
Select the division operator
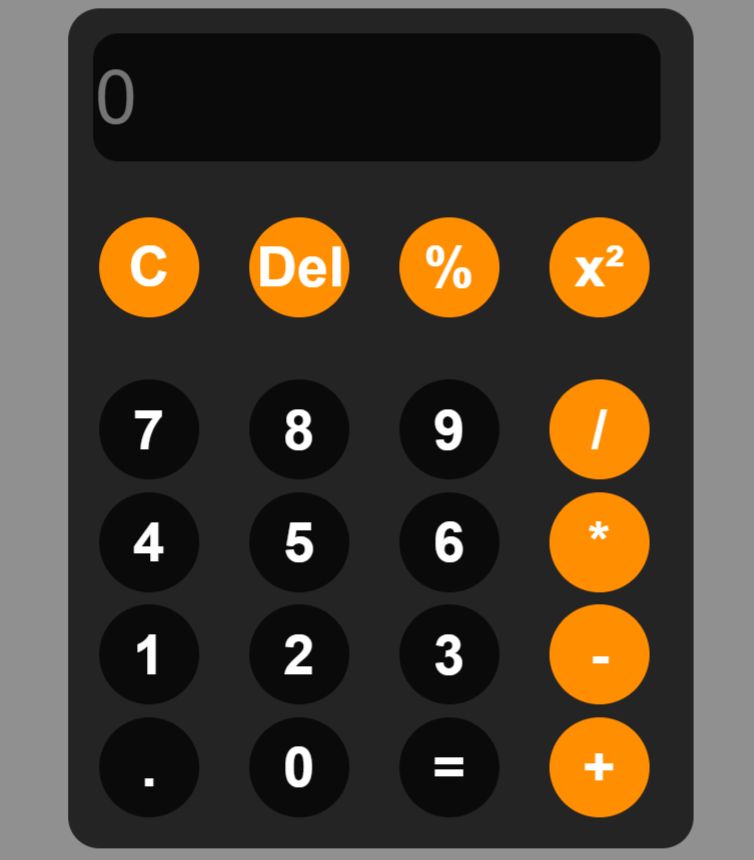[599, 429]
